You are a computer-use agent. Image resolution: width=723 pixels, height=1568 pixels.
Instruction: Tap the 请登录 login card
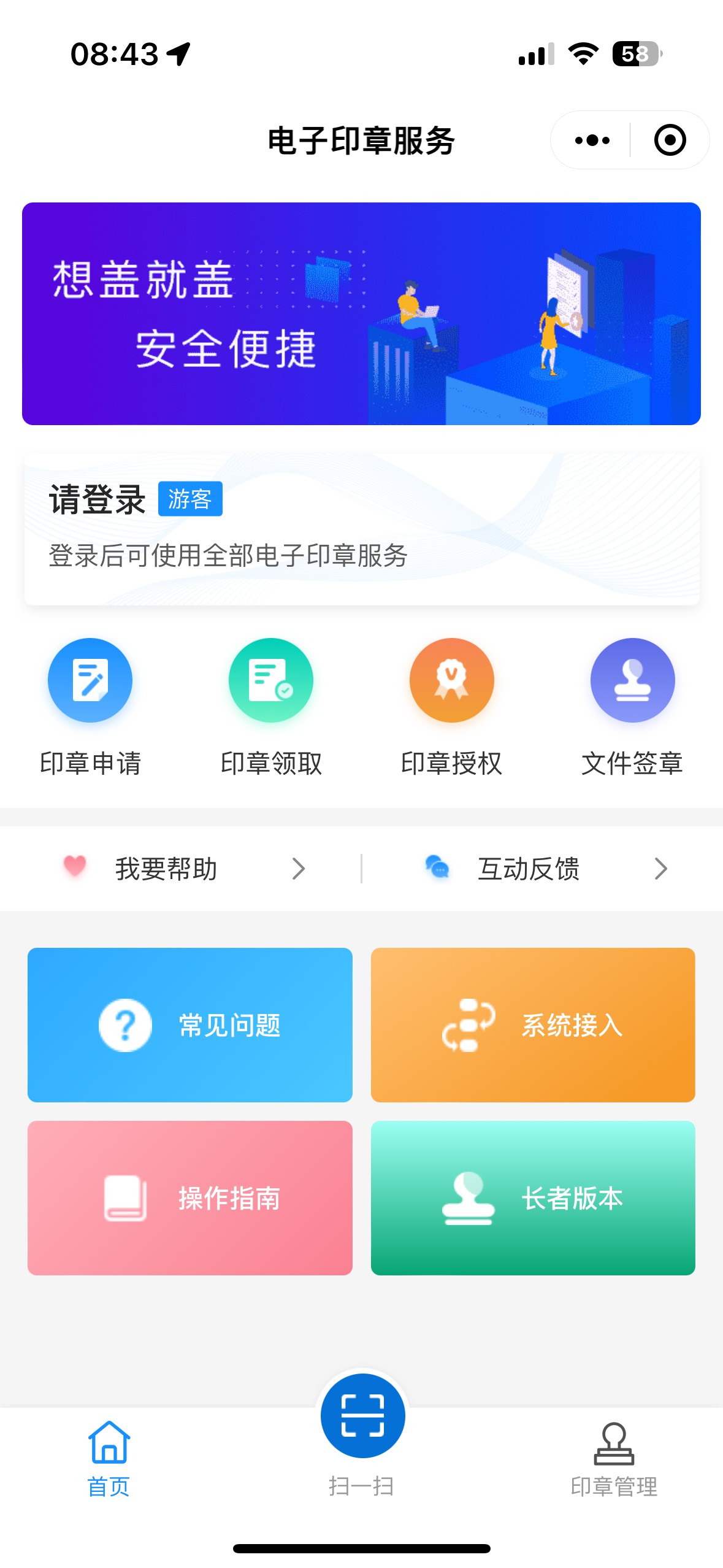[361, 529]
